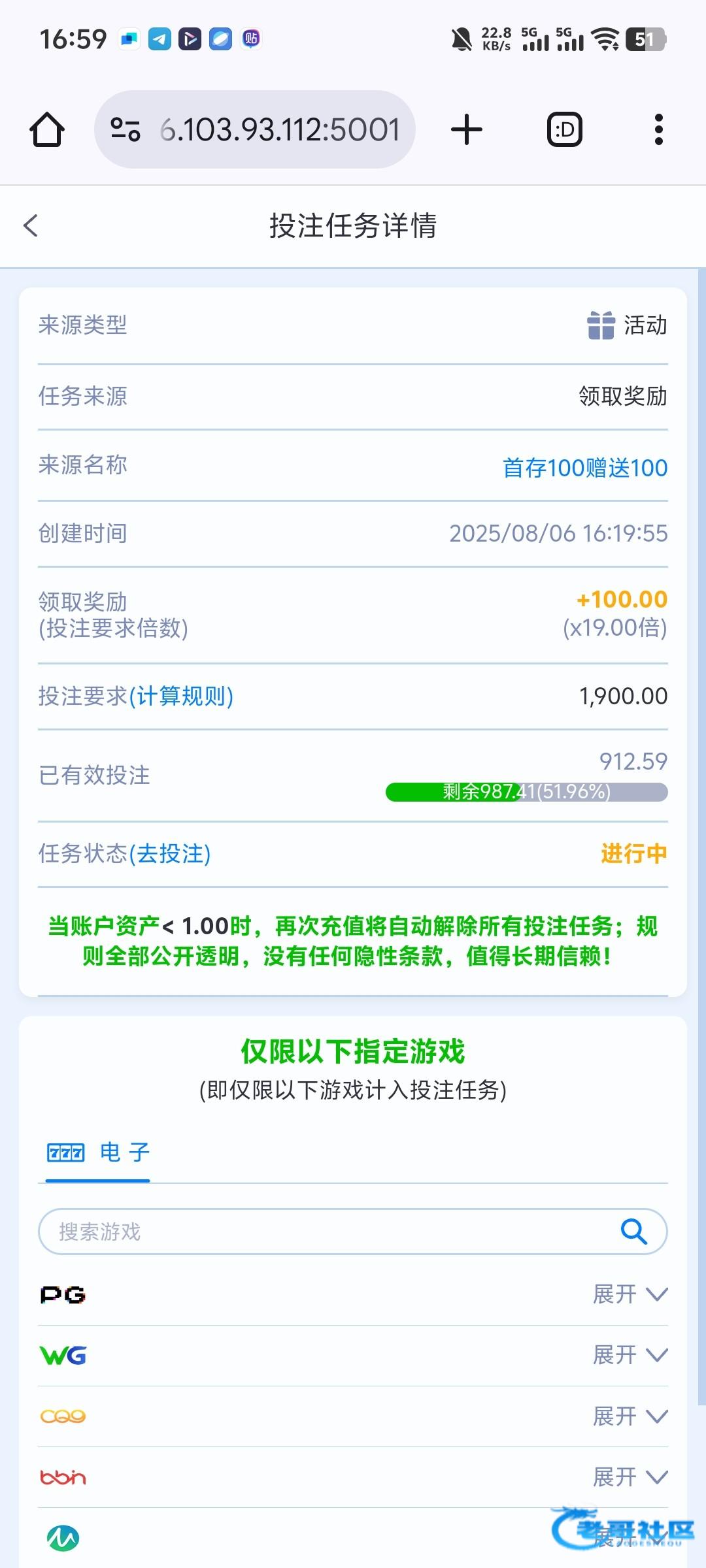Open a new browser tab
Viewport: 706px width, 1568px height.
pyautogui.click(x=467, y=129)
